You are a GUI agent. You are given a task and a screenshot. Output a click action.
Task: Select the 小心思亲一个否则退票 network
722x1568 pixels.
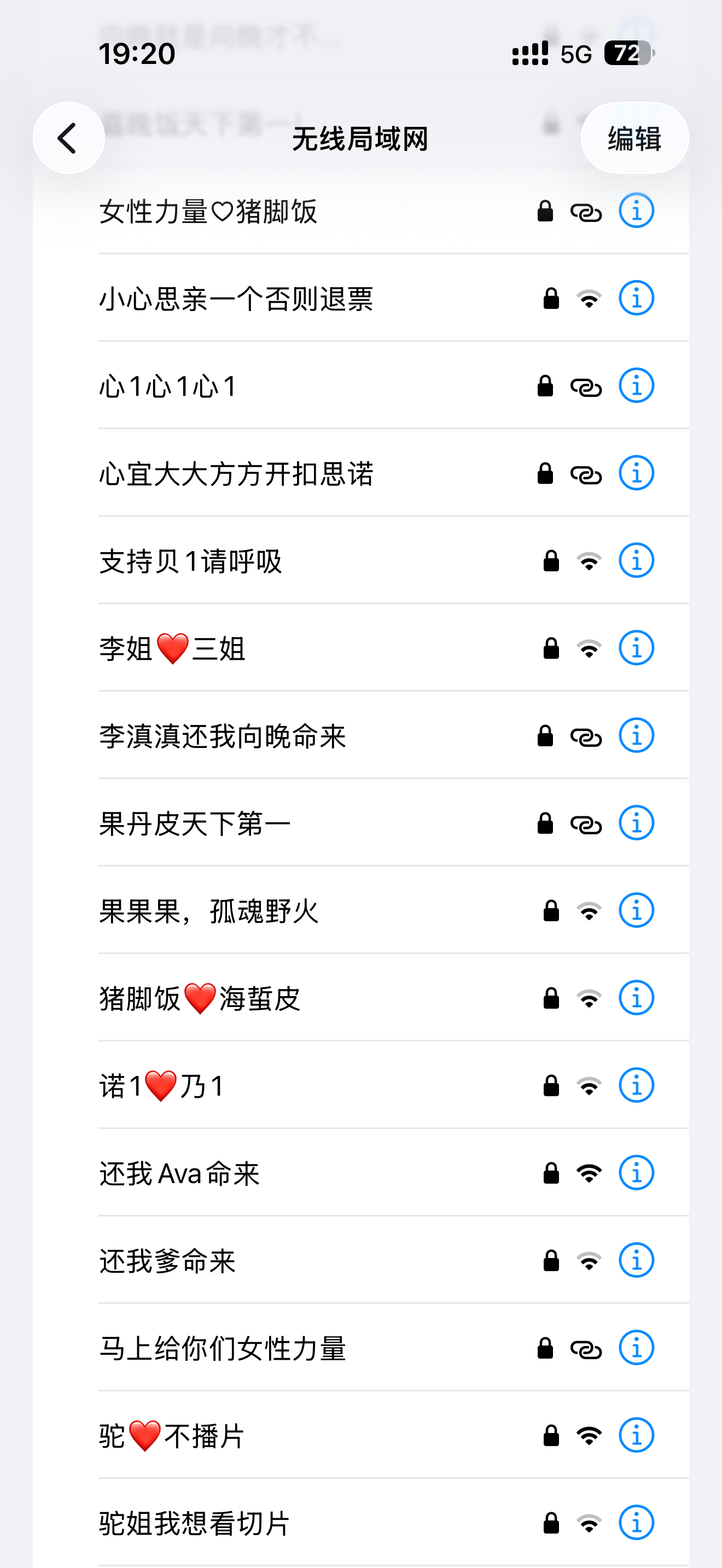(x=236, y=299)
